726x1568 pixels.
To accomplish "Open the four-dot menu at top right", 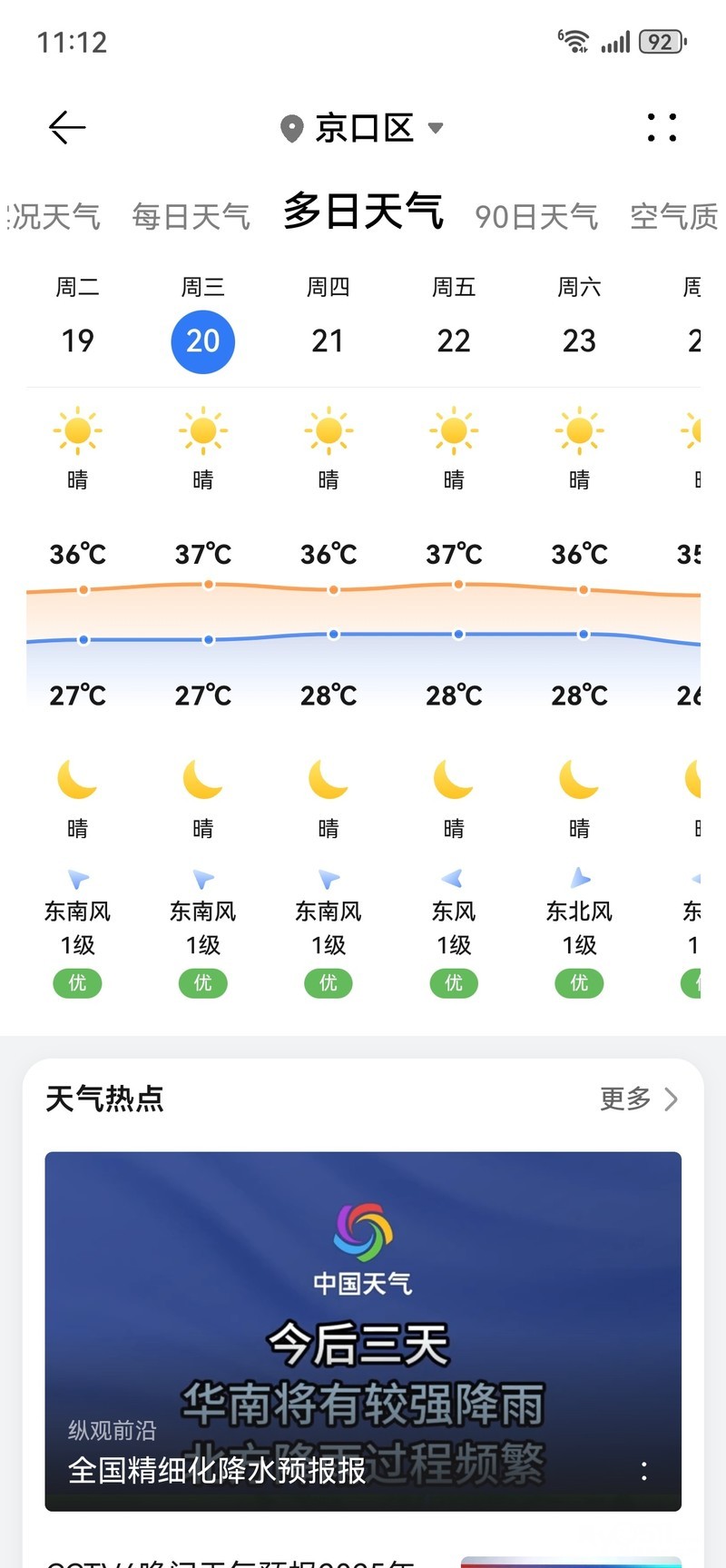I will (x=662, y=128).
